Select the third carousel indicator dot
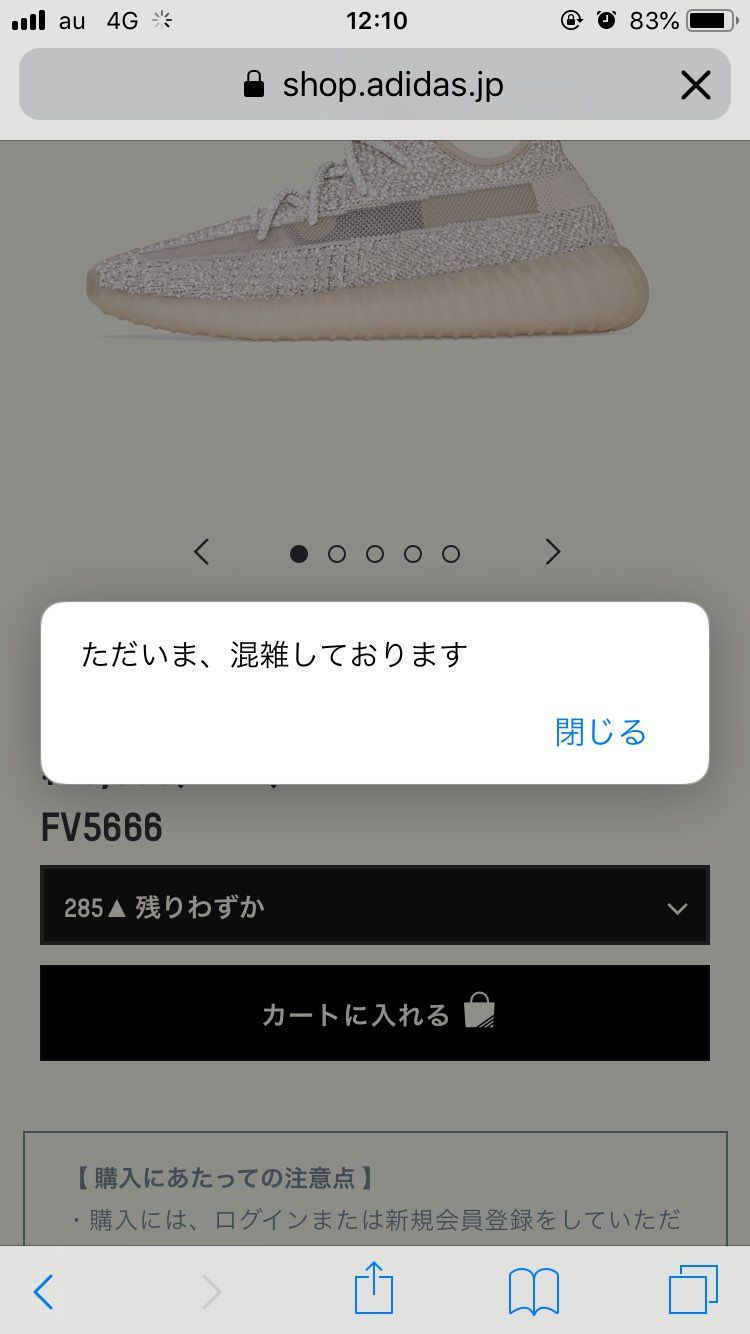Image resolution: width=750 pixels, height=1334 pixels. pyautogui.click(x=375, y=552)
